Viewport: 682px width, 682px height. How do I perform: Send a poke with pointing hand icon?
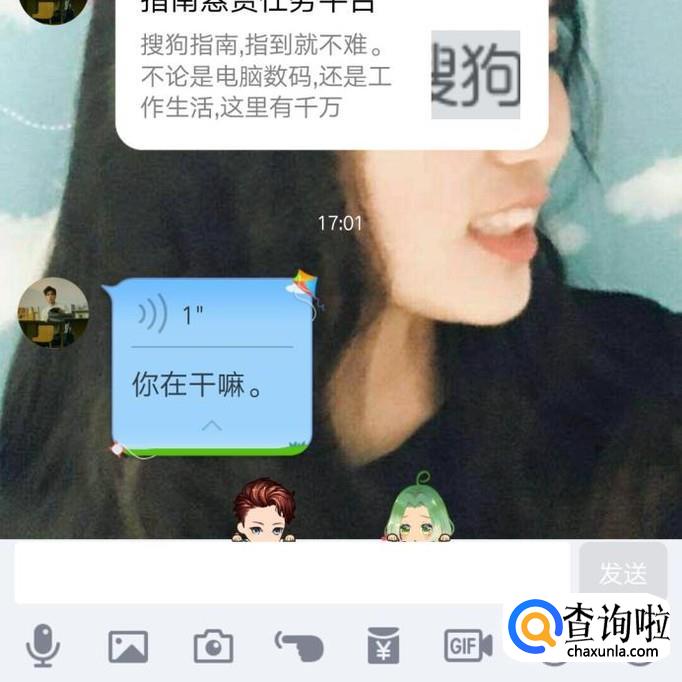(298, 646)
